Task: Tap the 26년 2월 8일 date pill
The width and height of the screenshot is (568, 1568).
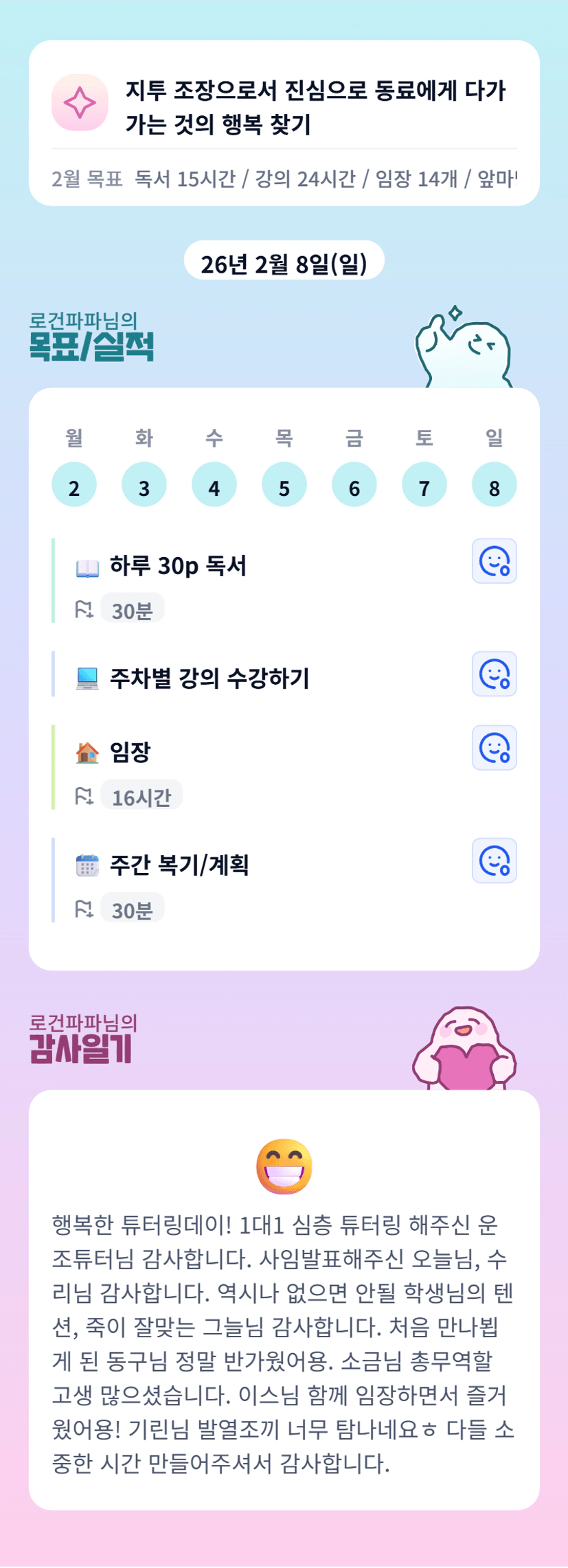Action: (x=284, y=263)
